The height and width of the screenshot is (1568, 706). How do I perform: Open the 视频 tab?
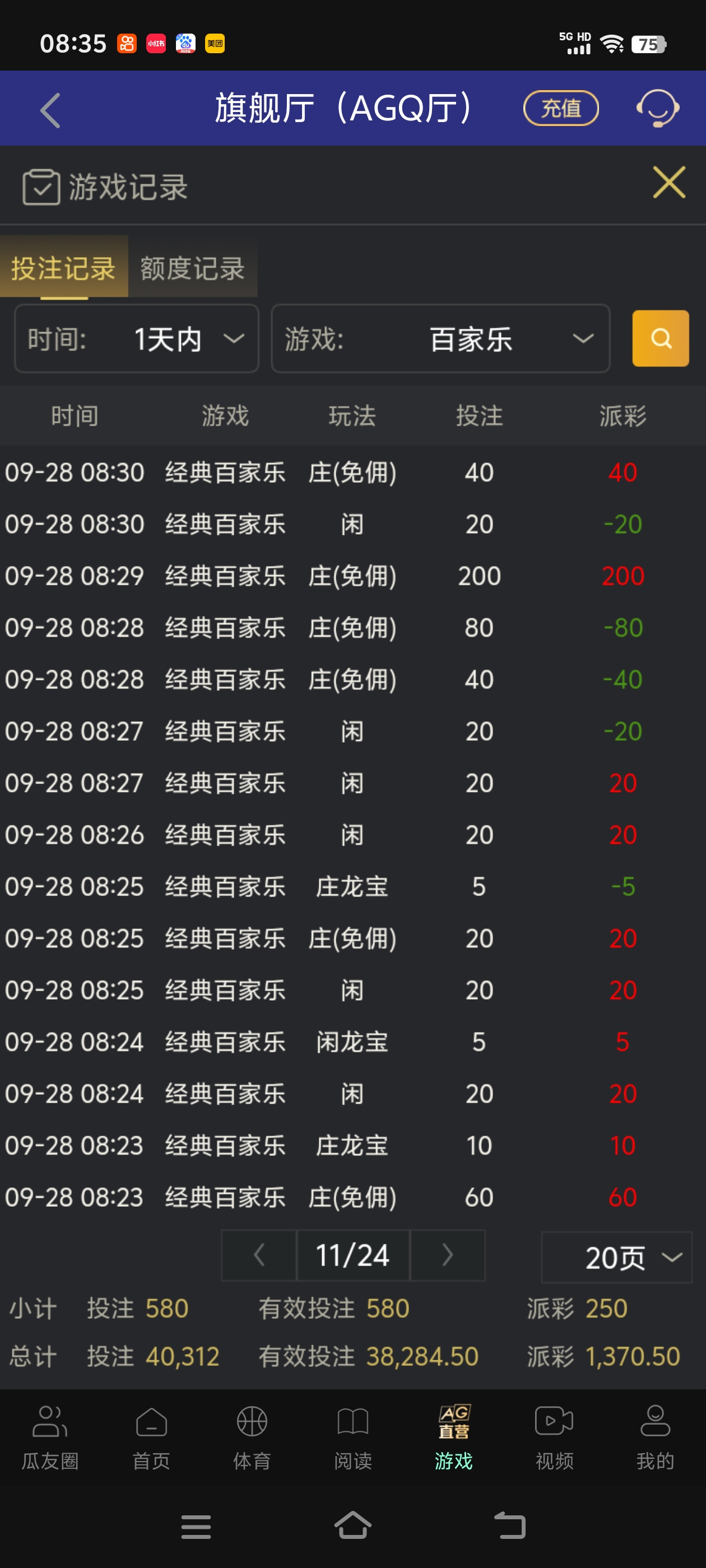[x=554, y=1436]
